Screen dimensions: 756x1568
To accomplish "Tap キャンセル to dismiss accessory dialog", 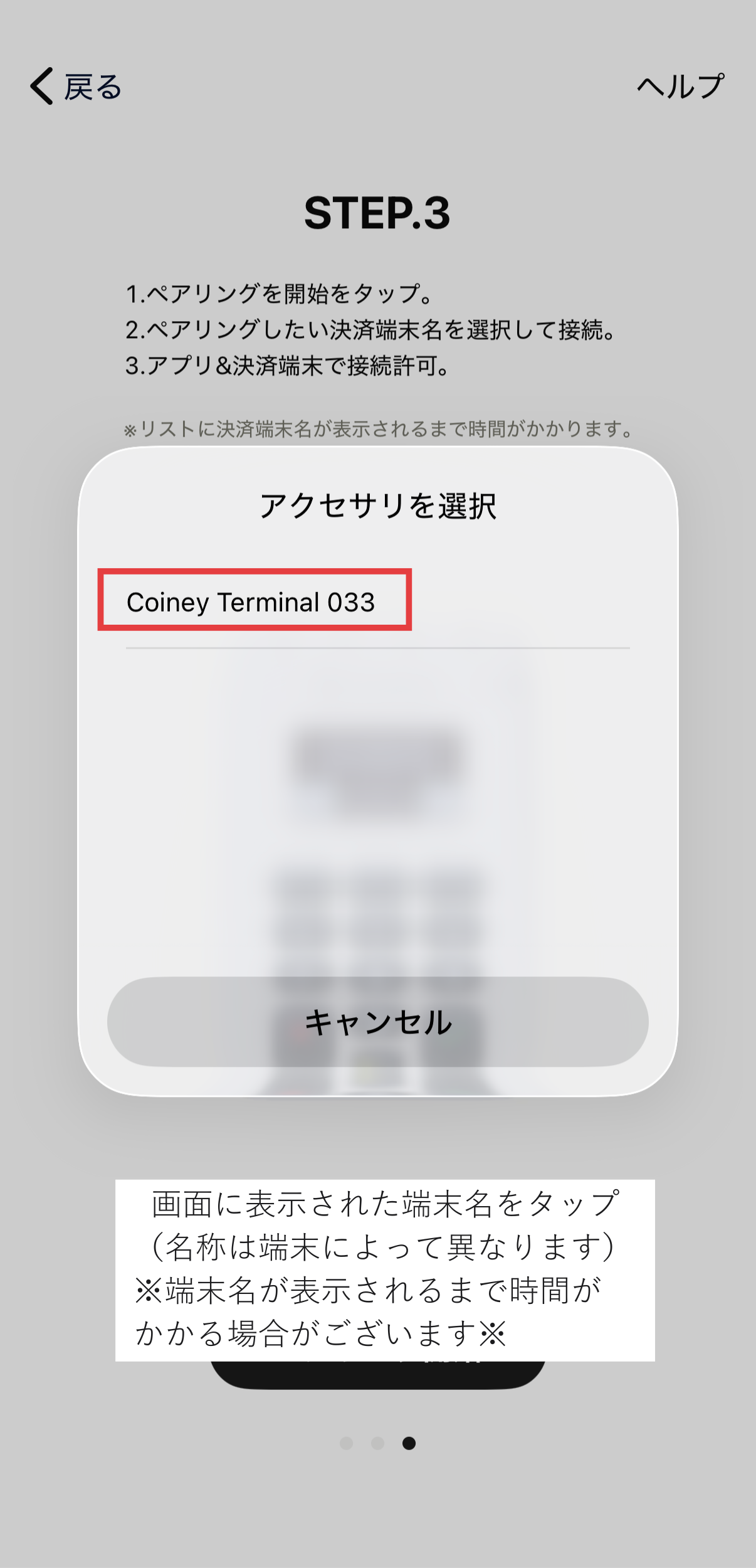I will tap(377, 1022).
